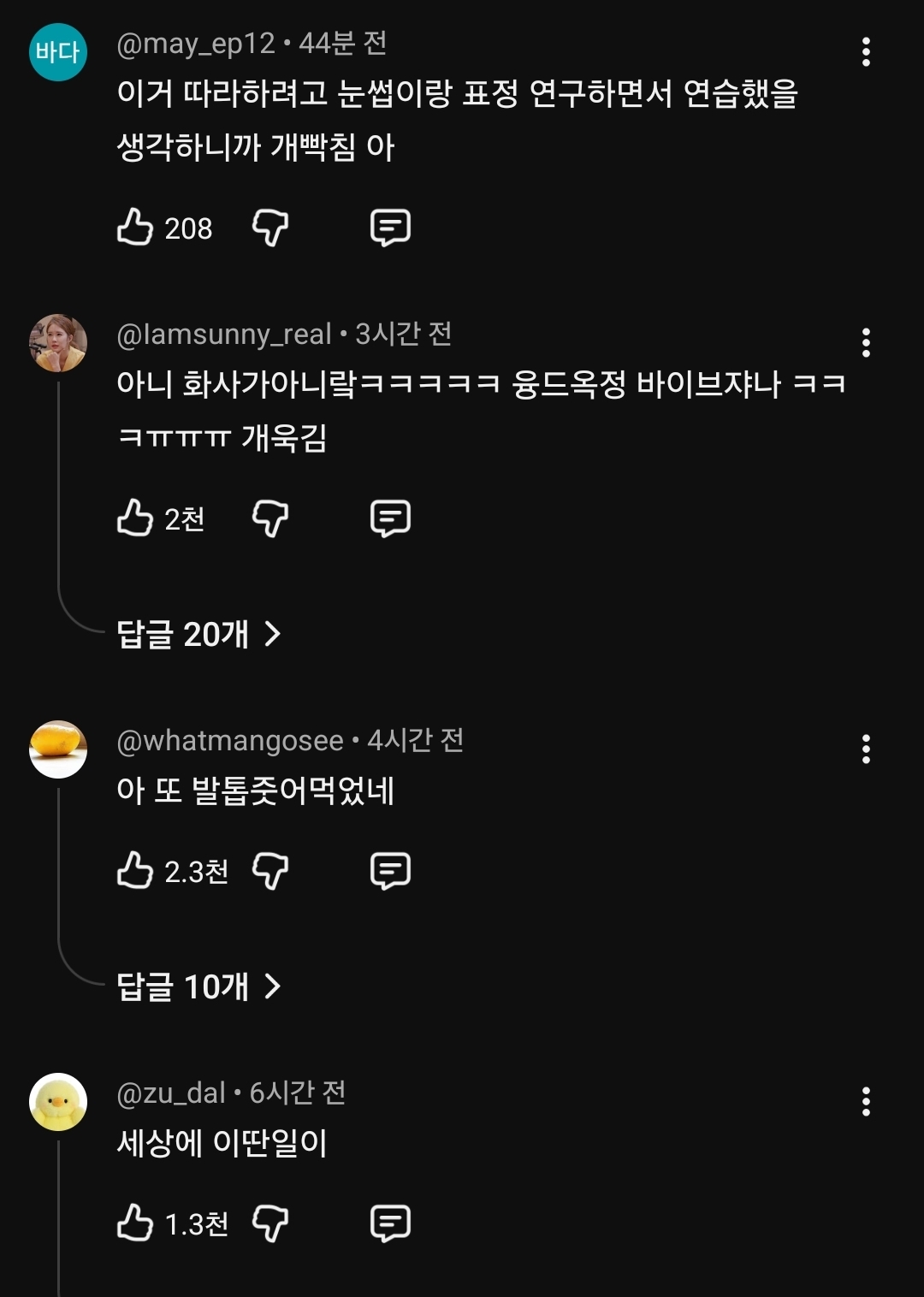View the @whatmangosee channel avatar
Image resolution: width=924 pixels, height=1297 pixels.
(x=58, y=749)
